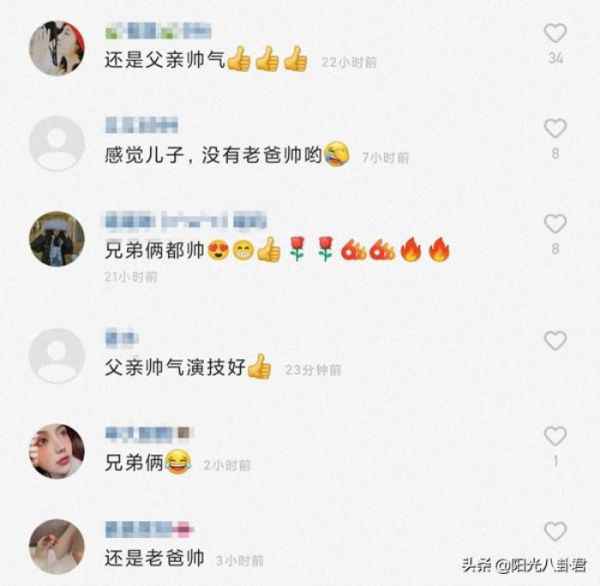Like the comment "父亲帅气演技好"

[x=555, y=341]
